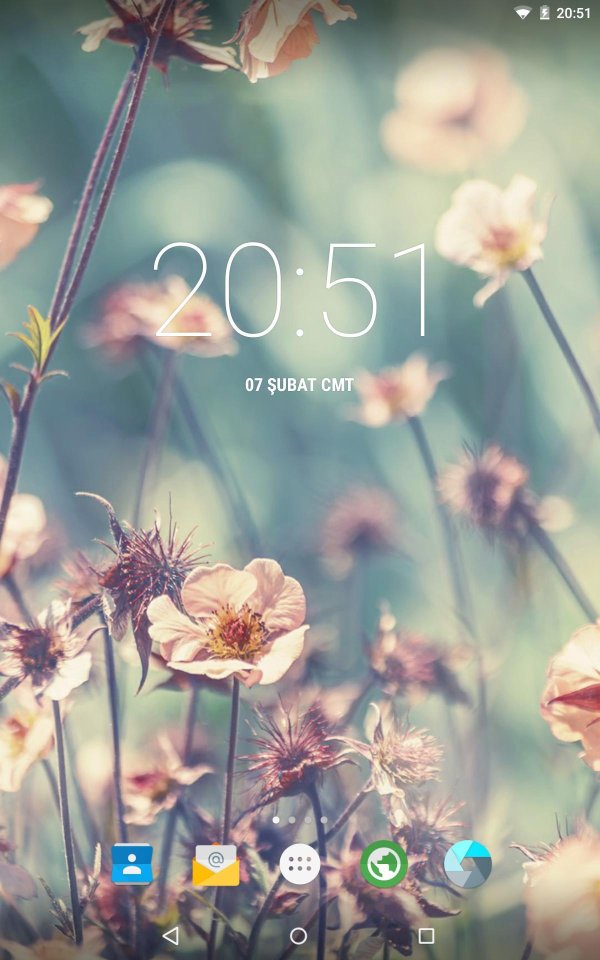The width and height of the screenshot is (600, 960).
Task: Open the Contacts app
Action: [132, 864]
